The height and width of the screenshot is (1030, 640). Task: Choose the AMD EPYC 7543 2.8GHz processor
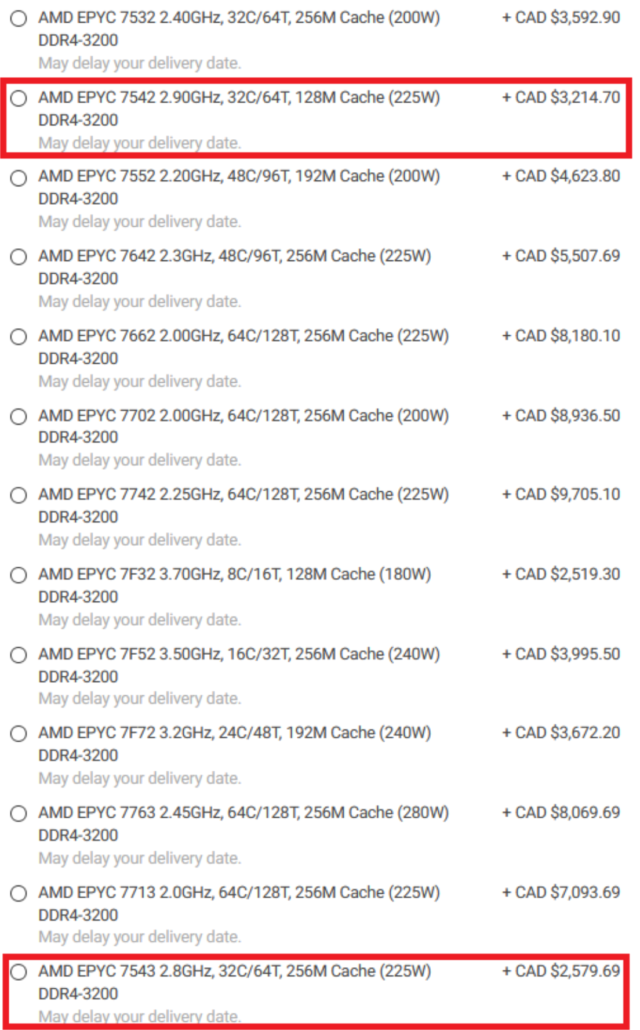pos(18,972)
